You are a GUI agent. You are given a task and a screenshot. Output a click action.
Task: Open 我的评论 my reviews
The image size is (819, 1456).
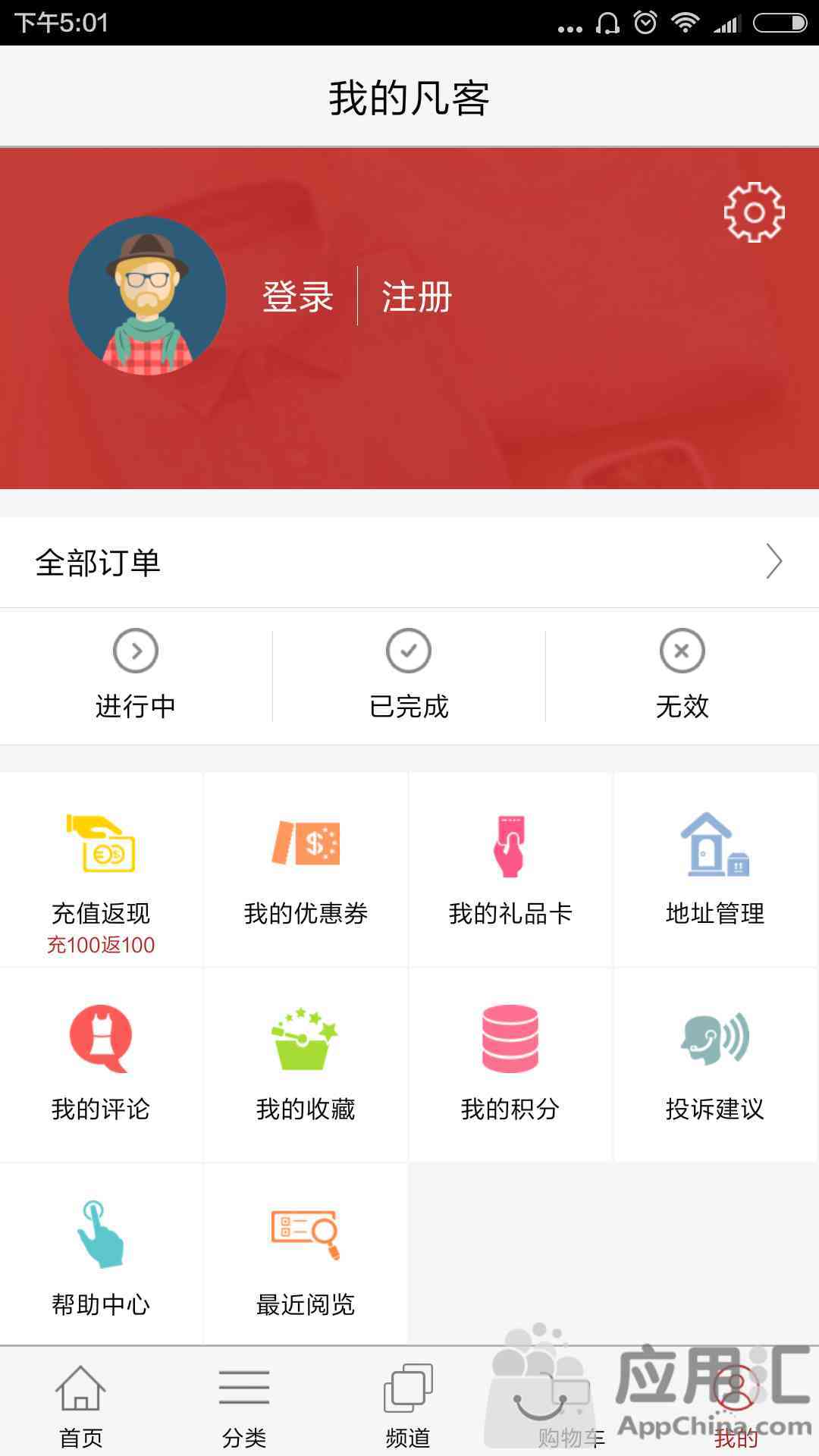click(x=101, y=1064)
